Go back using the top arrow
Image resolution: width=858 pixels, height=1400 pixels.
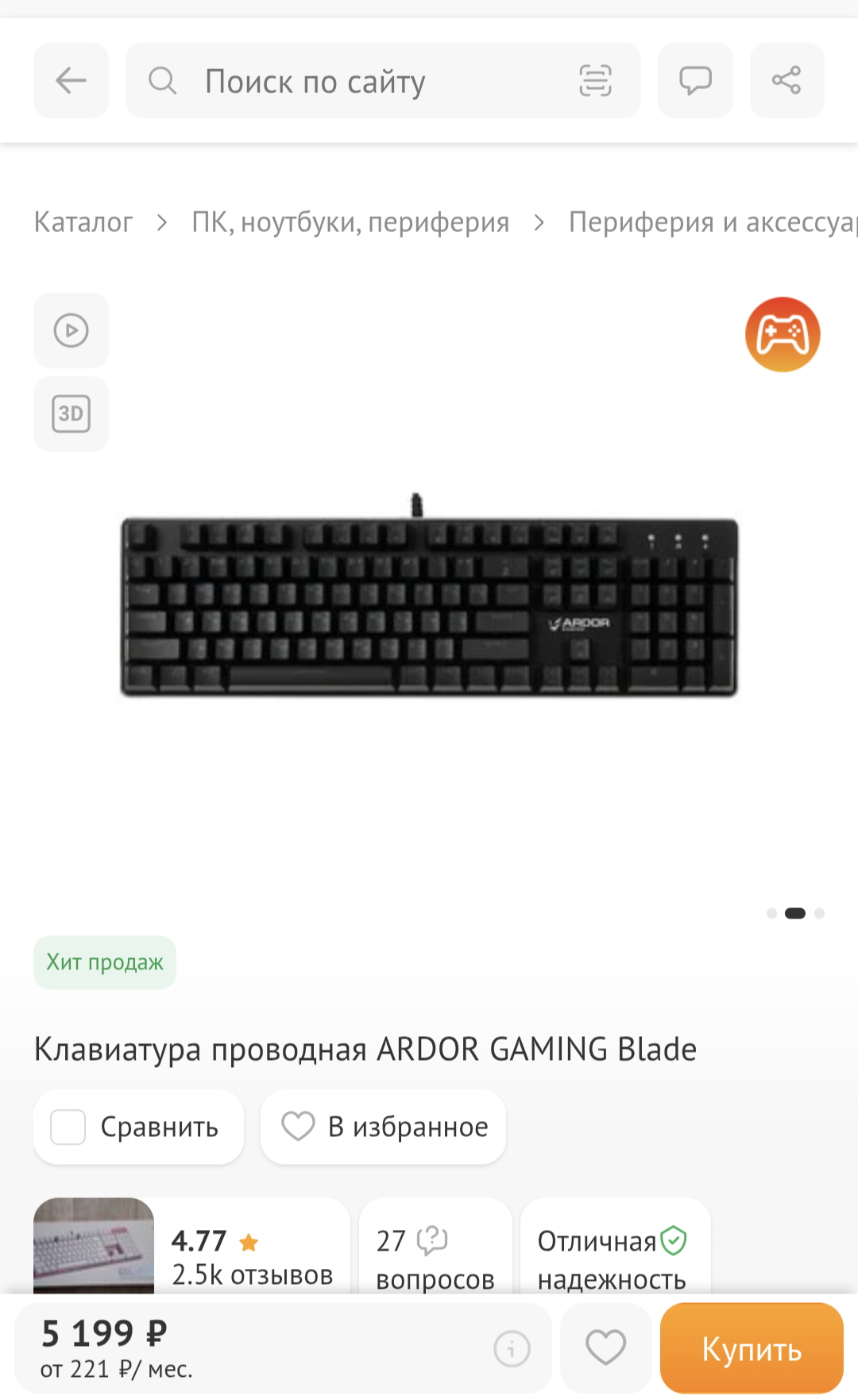point(71,80)
